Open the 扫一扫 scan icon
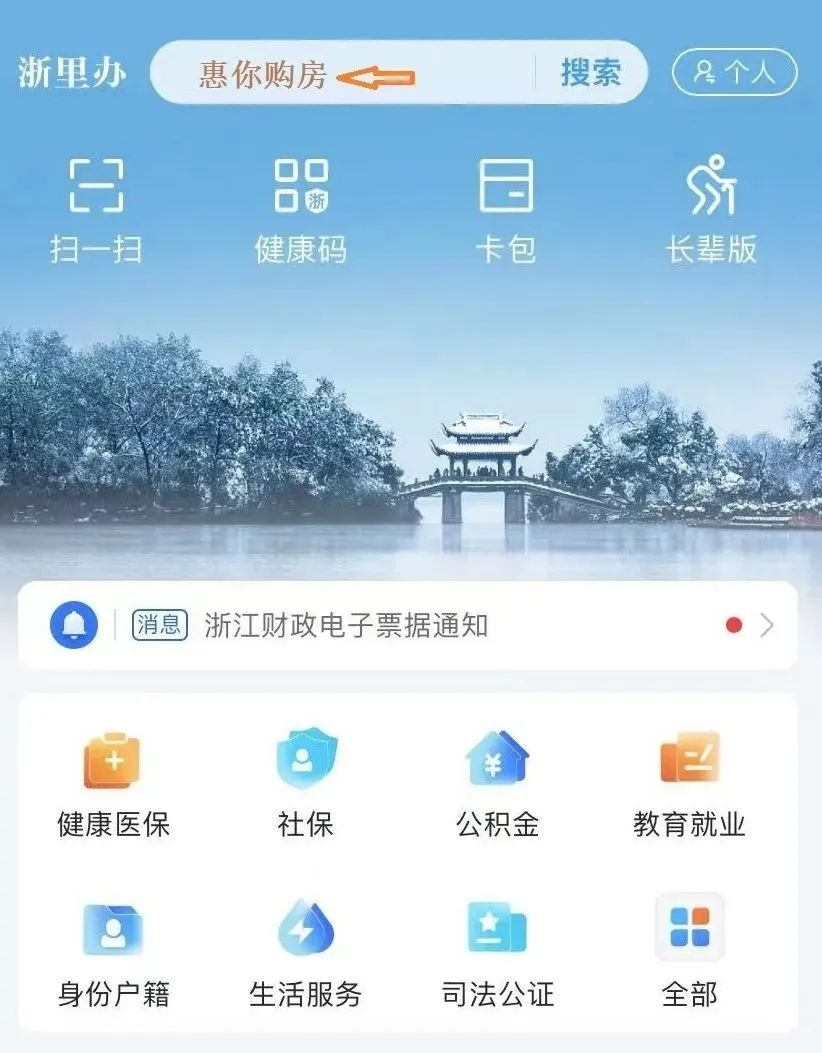This screenshot has width=822, height=1053. coord(97,205)
